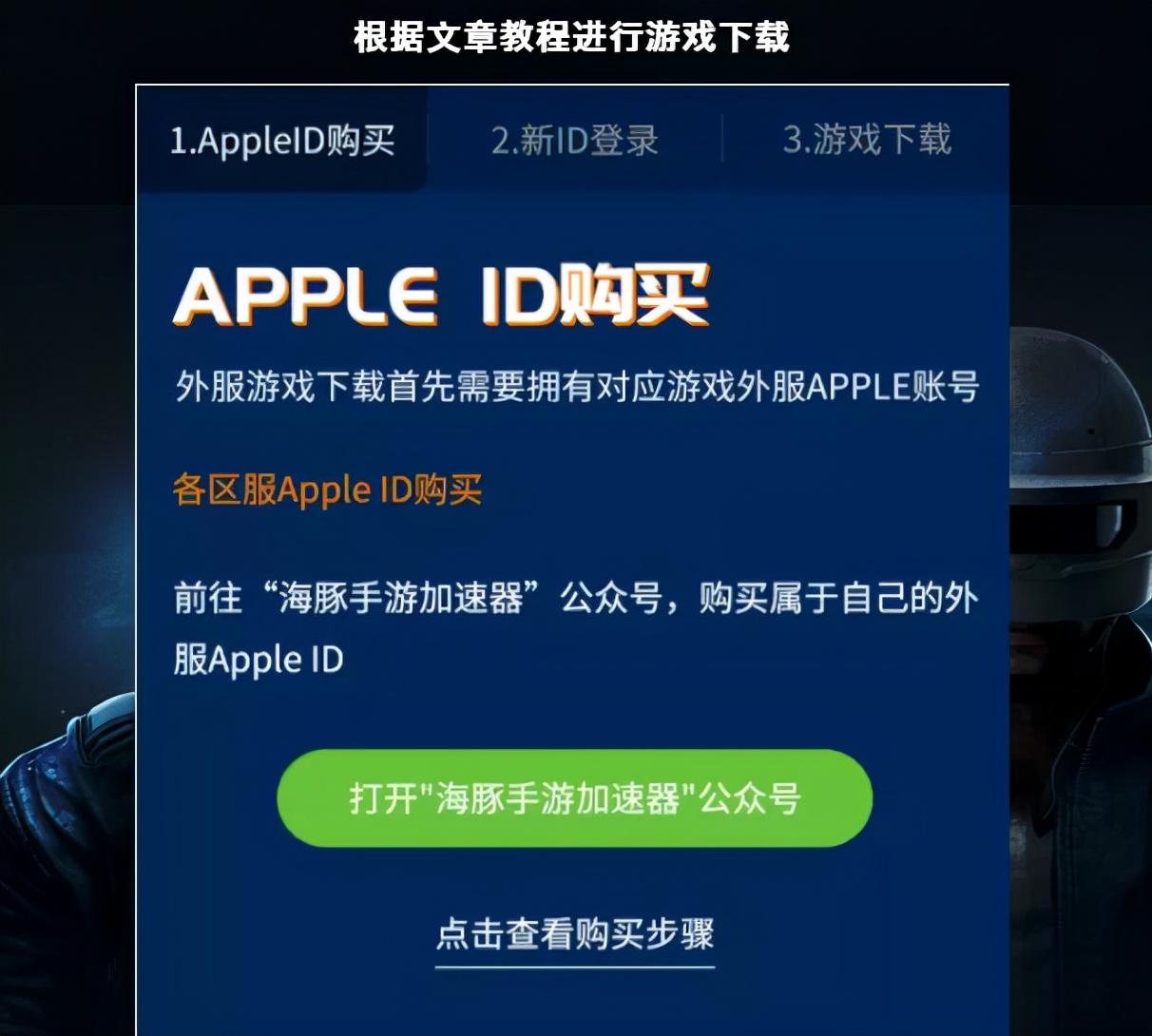Image resolution: width=1152 pixels, height=1036 pixels.
Task: Open the "海豚手游加速器" 公众号 button
Action: coord(574,798)
